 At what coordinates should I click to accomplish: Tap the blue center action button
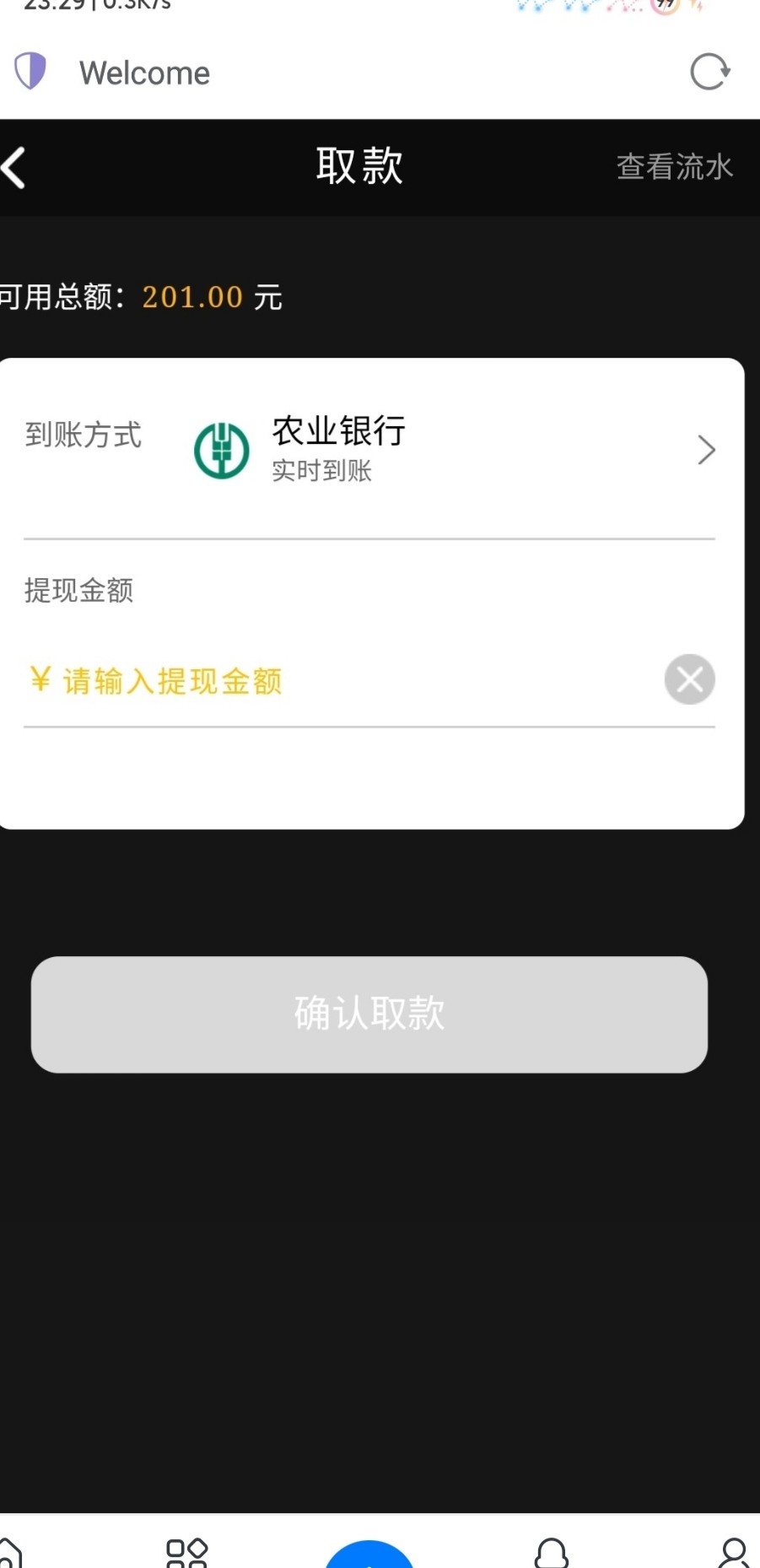tap(369, 1555)
